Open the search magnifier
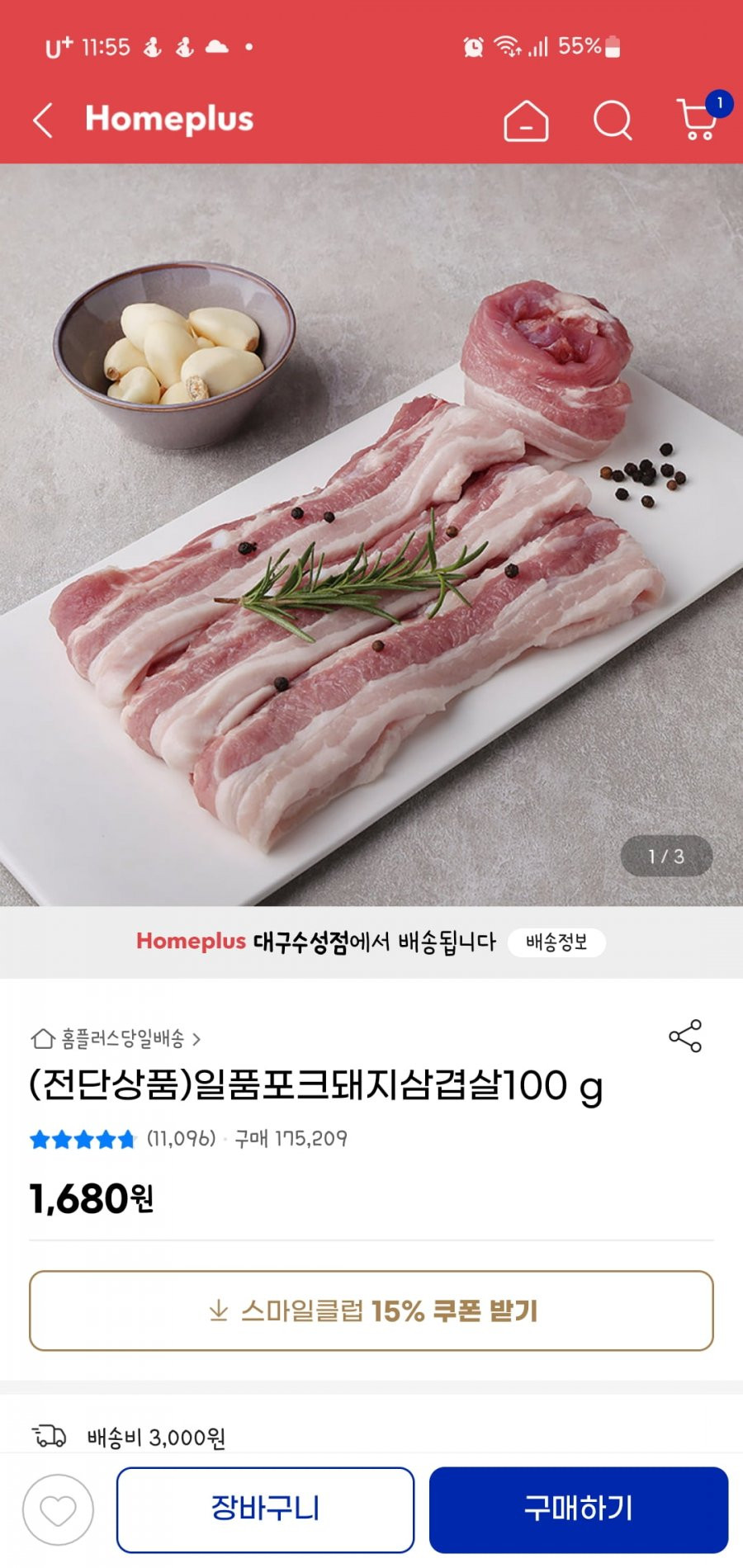 click(x=613, y=121)
